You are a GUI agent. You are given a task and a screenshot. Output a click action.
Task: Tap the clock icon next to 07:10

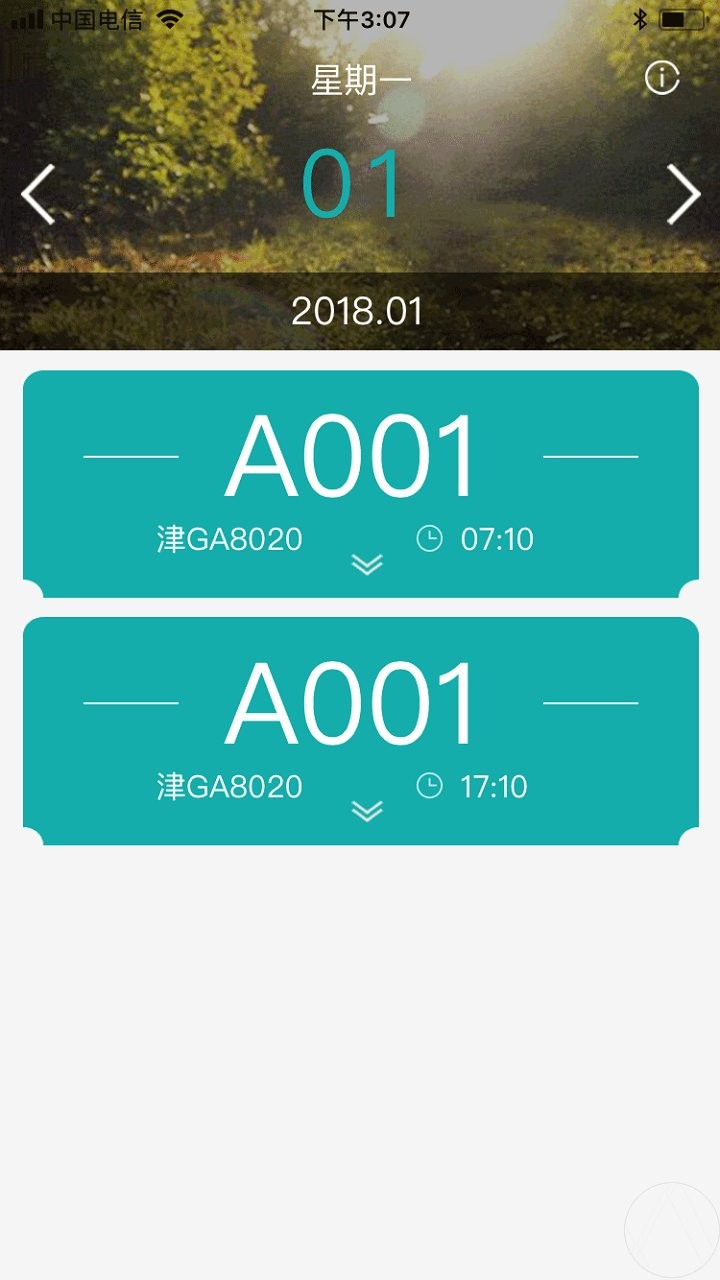tap(430, 537)
